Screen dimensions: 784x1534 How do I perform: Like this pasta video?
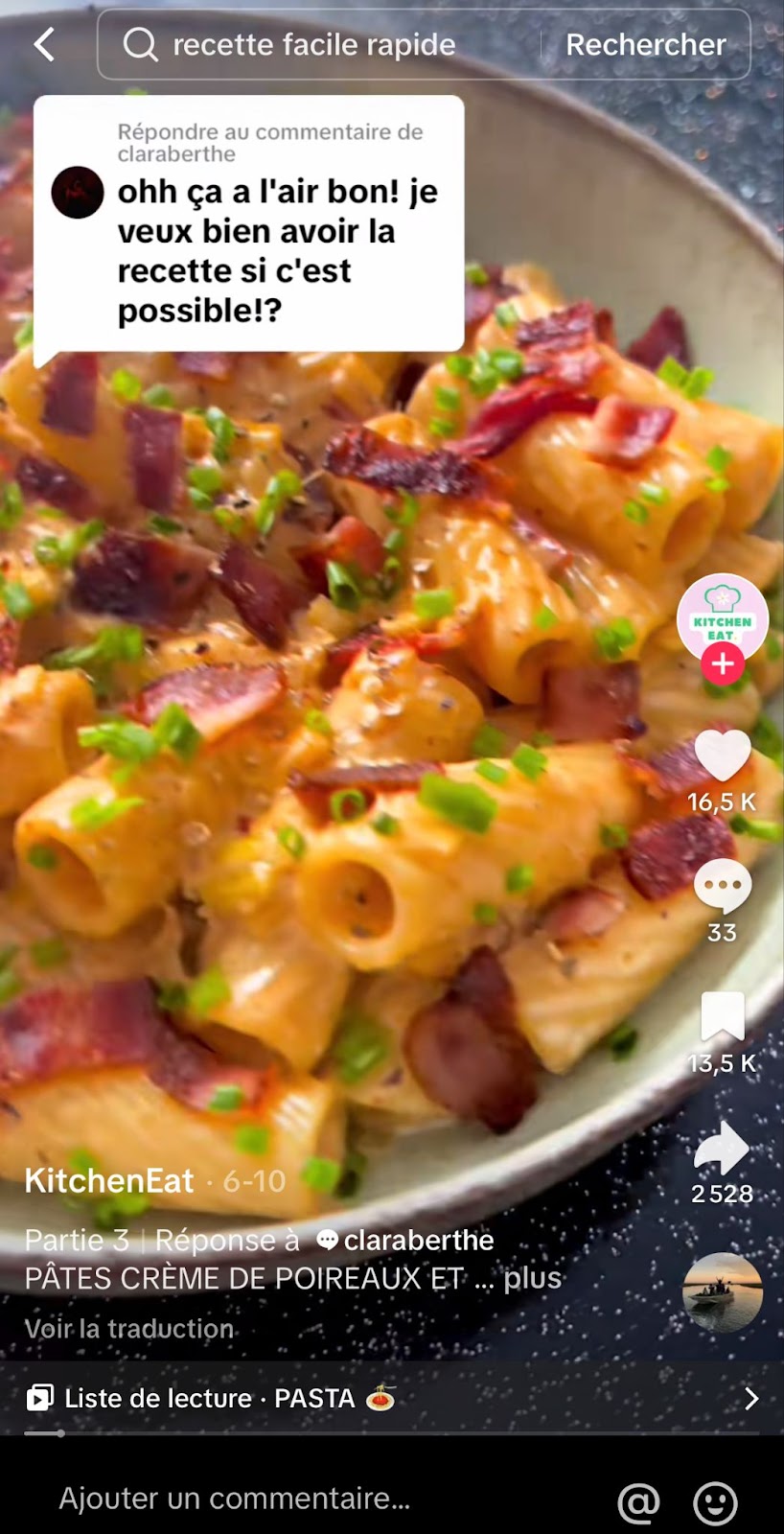(722, 756)
